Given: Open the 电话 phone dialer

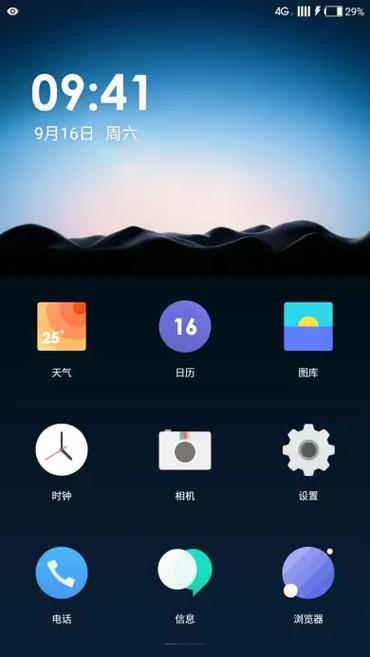Looking at the screenshot, I should pos(62,573).
